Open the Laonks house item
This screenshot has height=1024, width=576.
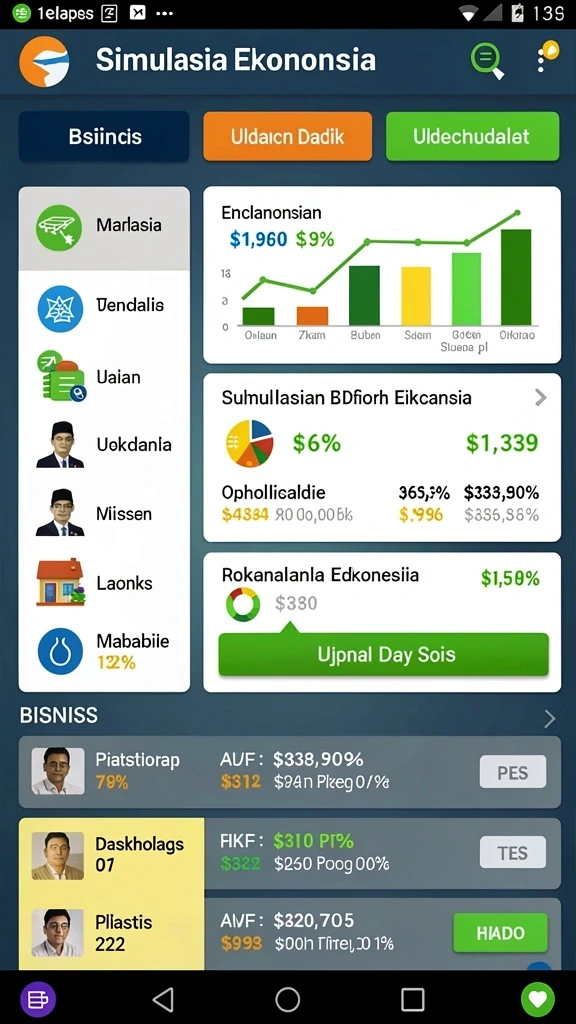tap(104, 583)
